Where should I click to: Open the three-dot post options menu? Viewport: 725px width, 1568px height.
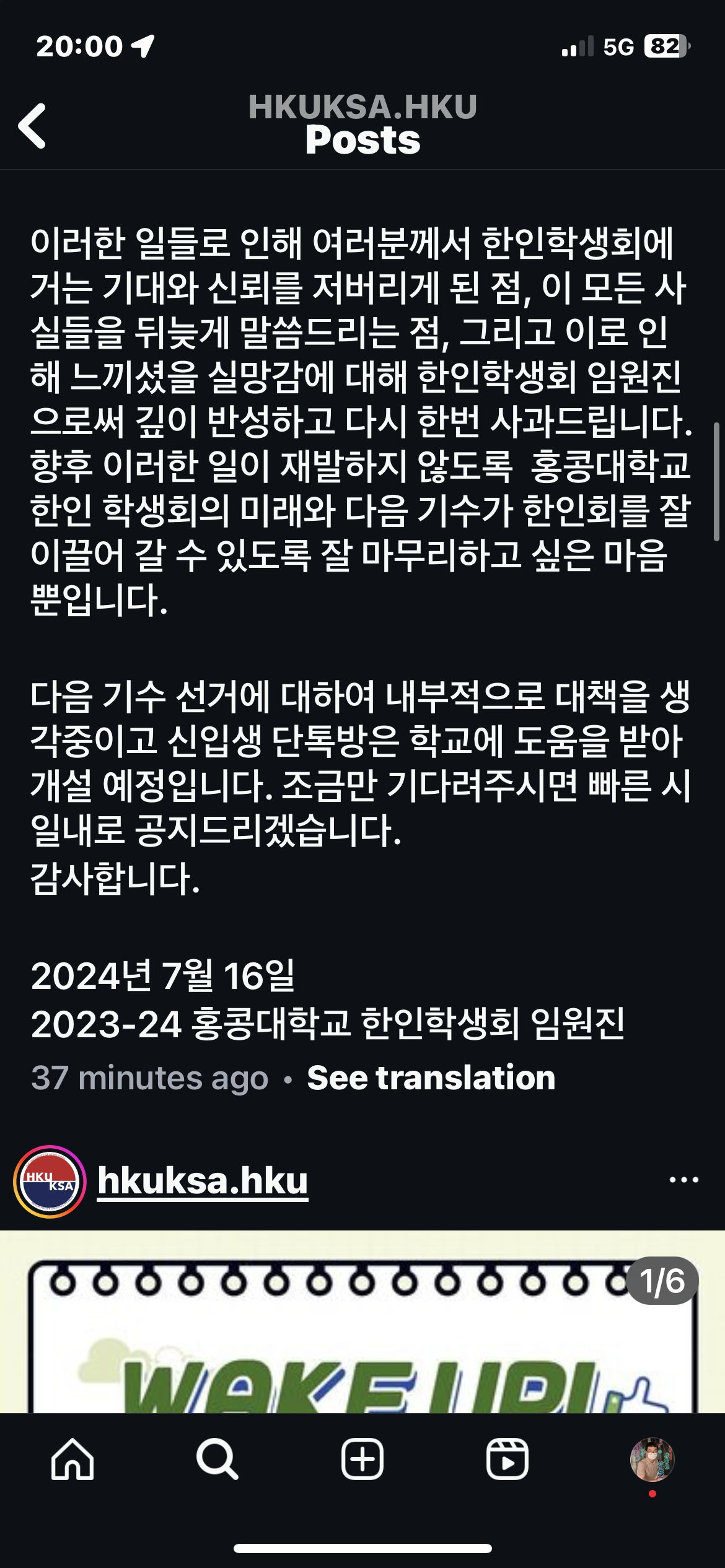click(683, 1180)
